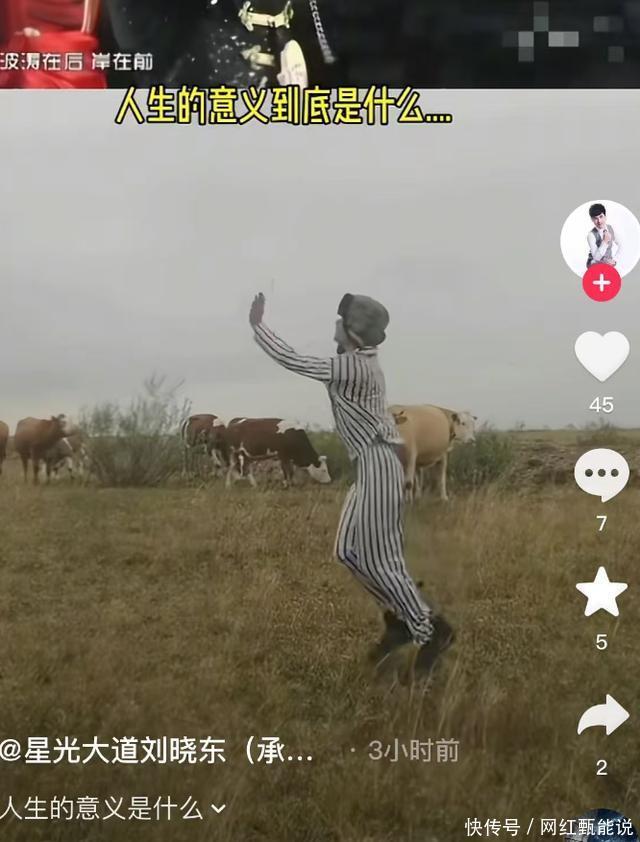640x842 pixels.
Task: Open the comments on this video
Action: 602,475
